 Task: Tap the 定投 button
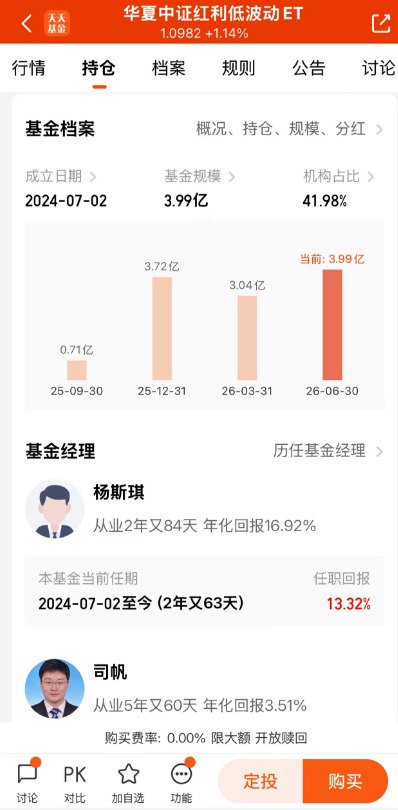261,781
